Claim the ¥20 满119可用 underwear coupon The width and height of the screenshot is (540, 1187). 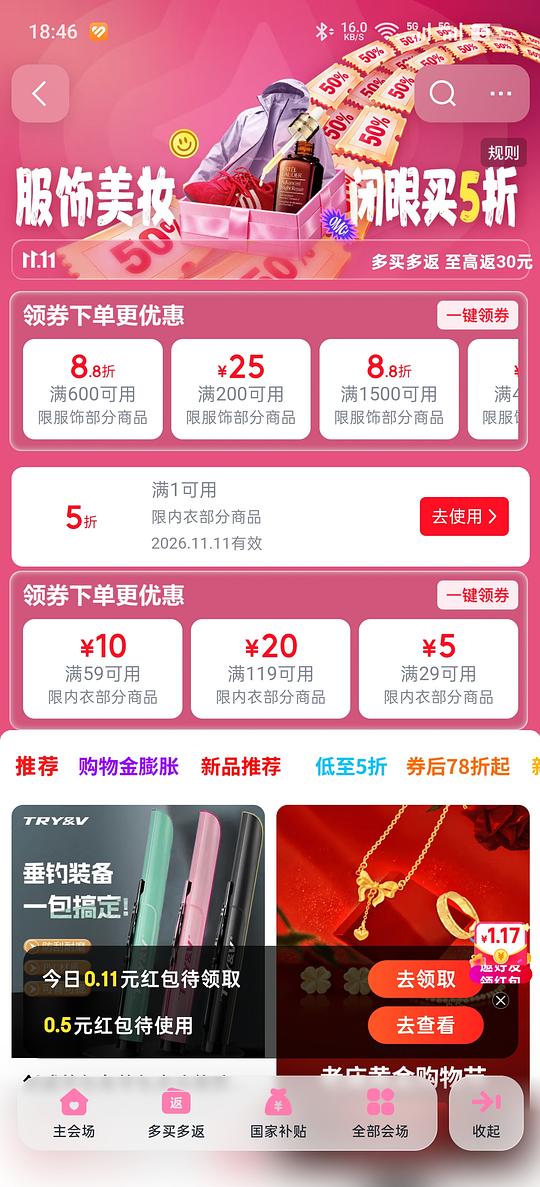pyautogui.click(x=270, y=668)
